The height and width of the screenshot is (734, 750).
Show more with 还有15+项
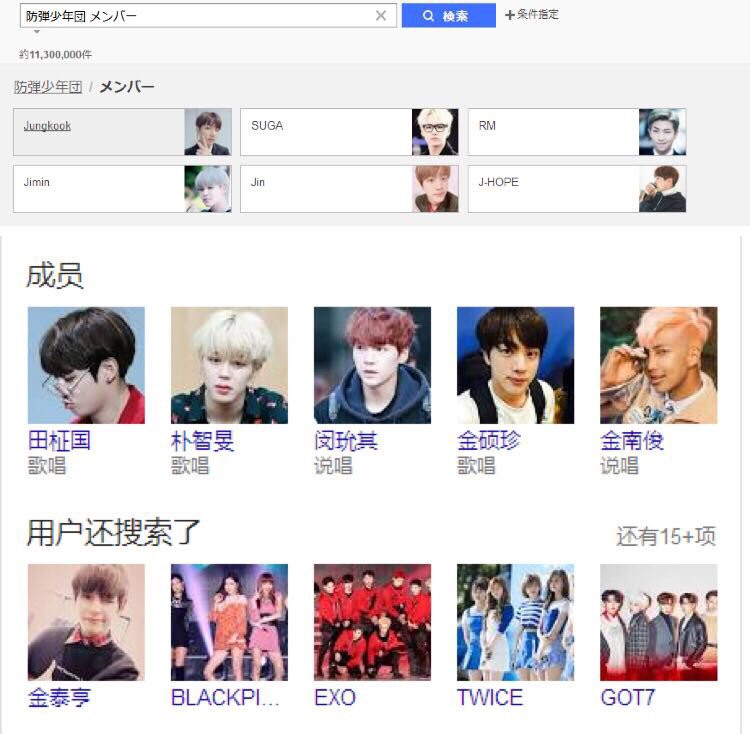coord(666,537)
